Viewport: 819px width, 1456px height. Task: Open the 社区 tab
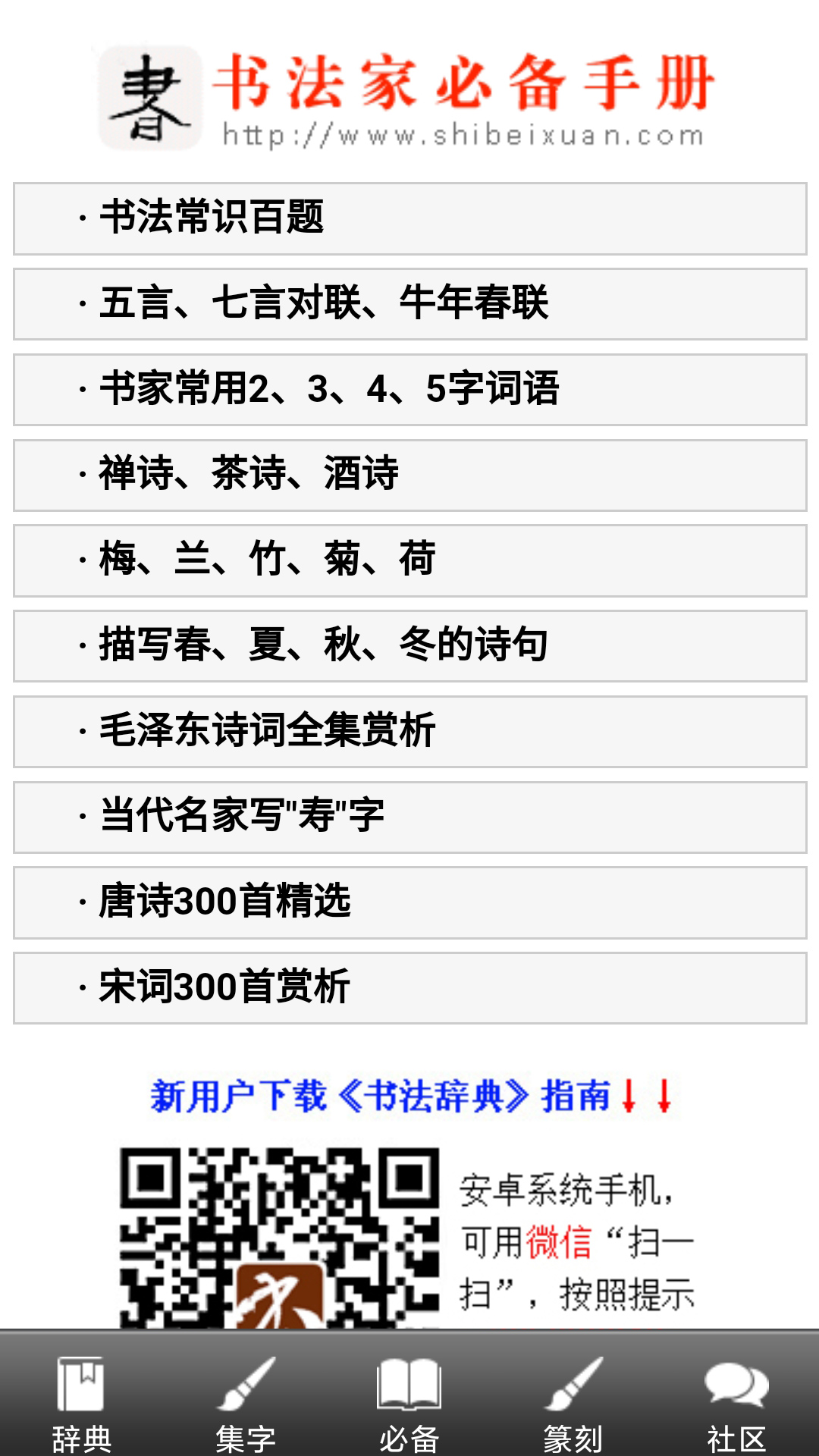[736, 1403]
